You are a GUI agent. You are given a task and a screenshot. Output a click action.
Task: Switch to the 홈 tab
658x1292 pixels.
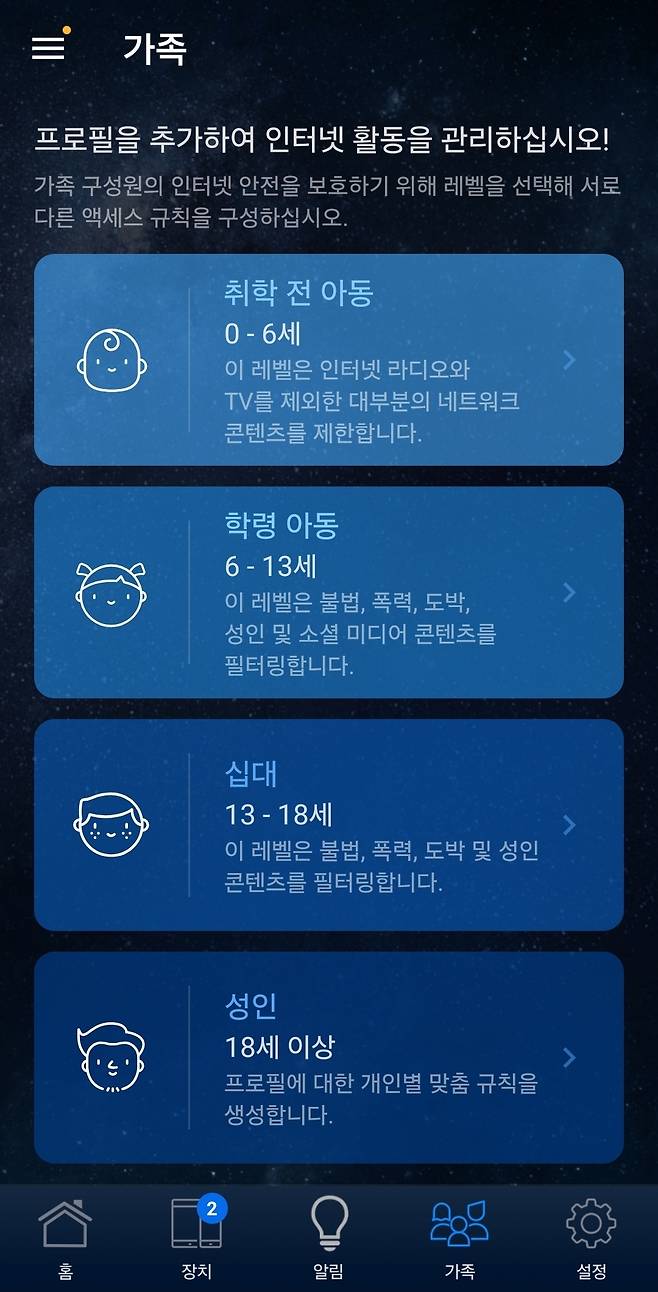65,1238
